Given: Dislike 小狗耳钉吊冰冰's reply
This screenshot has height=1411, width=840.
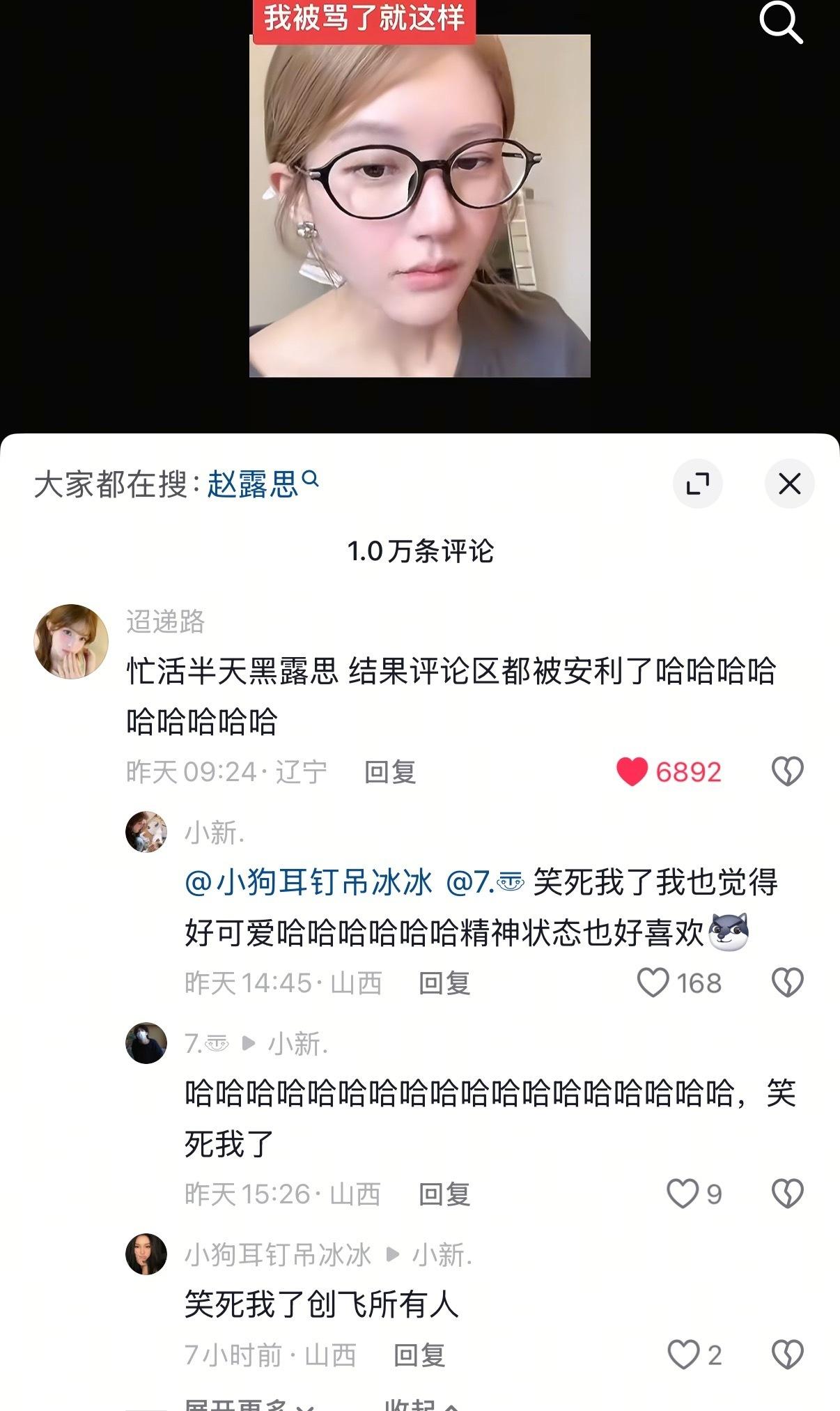Looking at the screenshot, I should point(787,1355).
